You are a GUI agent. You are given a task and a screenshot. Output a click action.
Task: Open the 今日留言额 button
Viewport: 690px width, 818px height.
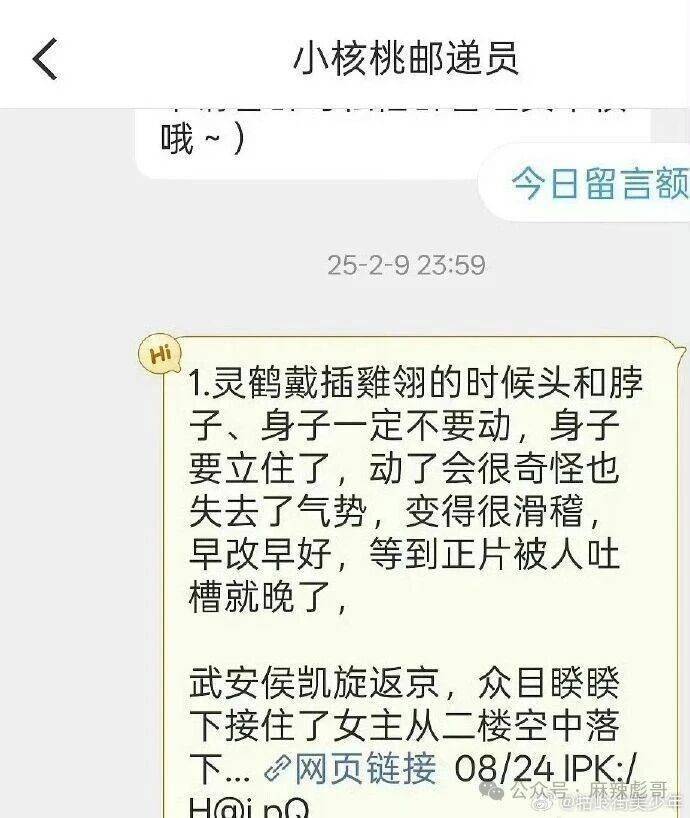click(x=598, y=183)
